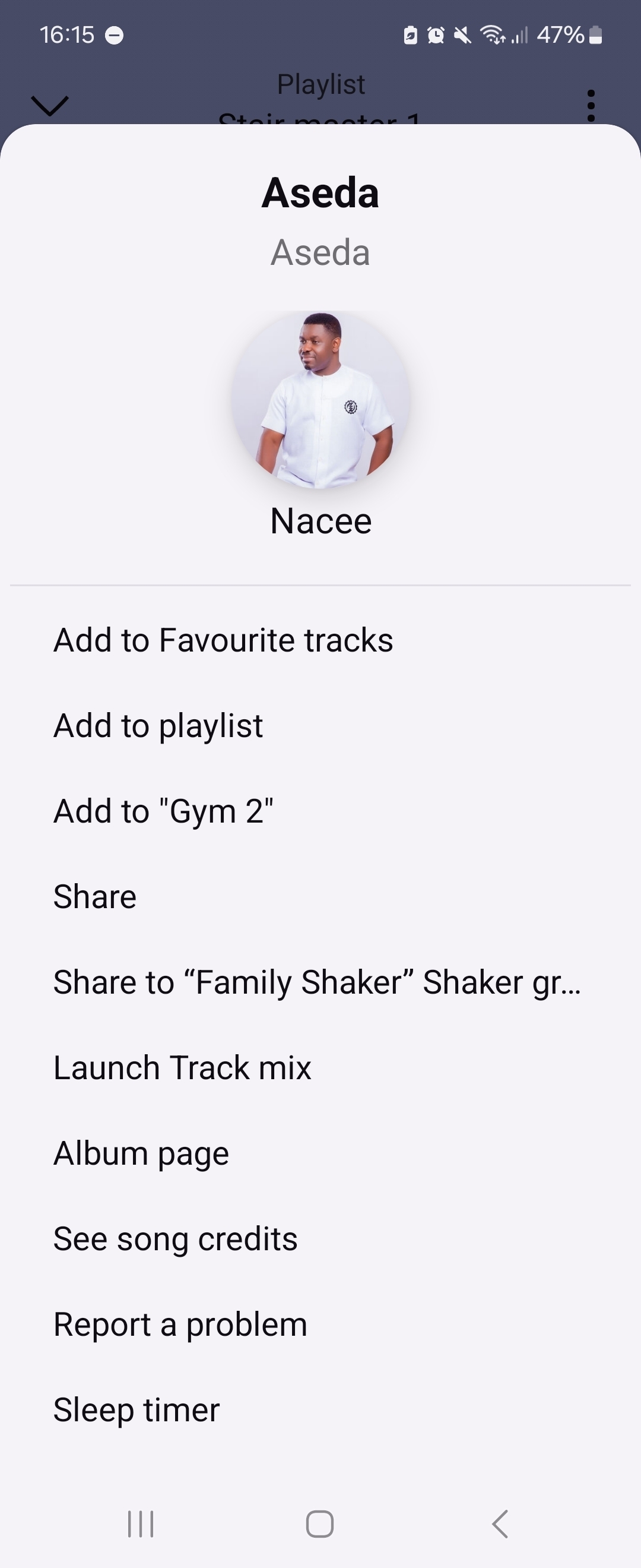Launch Track mix for Aseda
641x1568 pixels.
[182, 1068]
